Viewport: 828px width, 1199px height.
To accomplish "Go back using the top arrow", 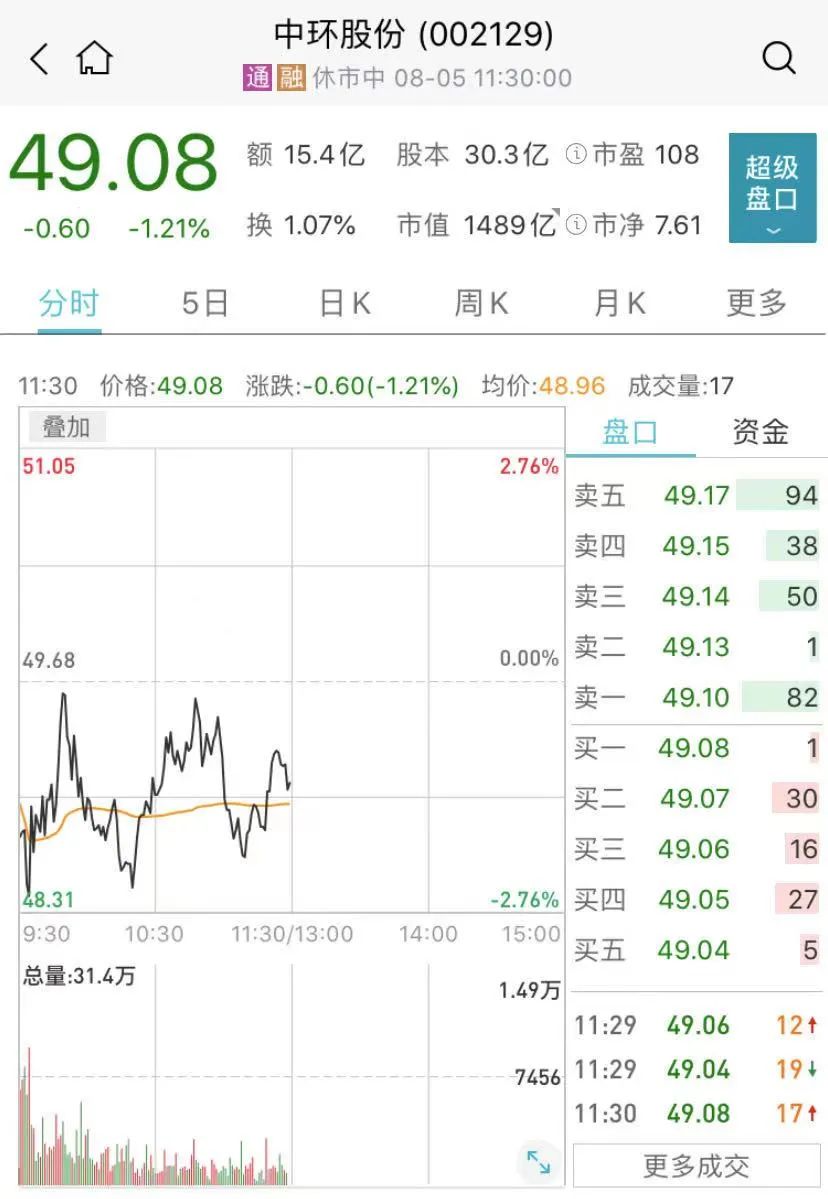I will coord(39,59).
